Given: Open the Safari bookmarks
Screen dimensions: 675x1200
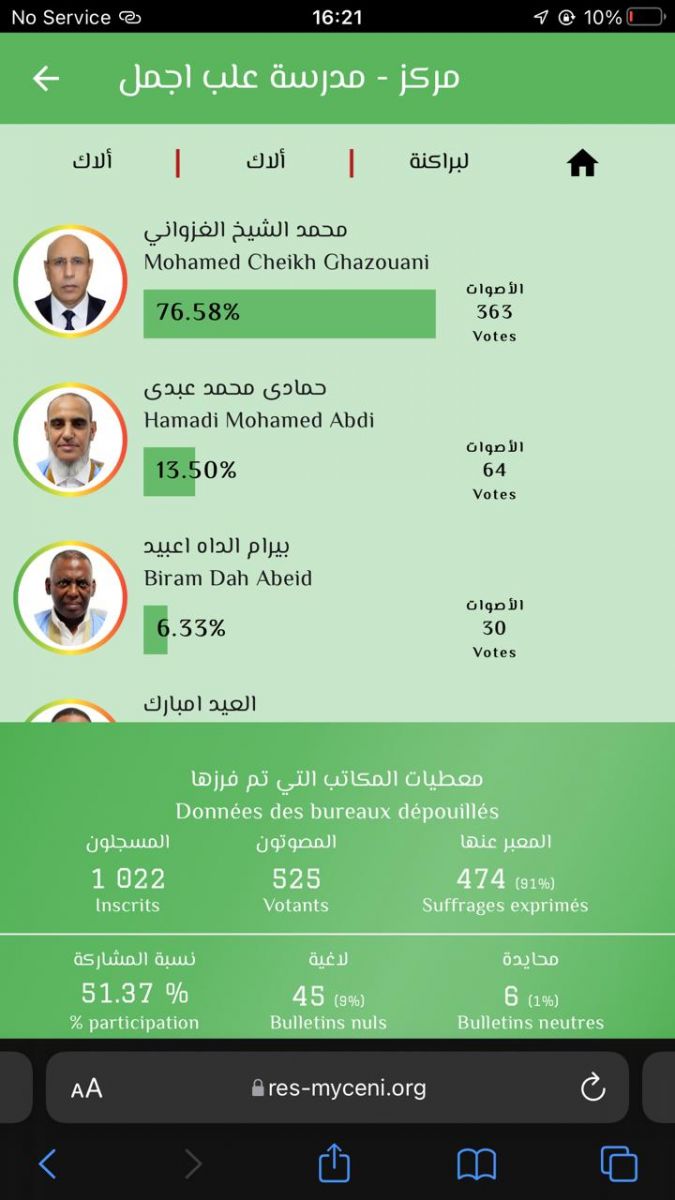Looking at the screenshot, I should 477,1164.
